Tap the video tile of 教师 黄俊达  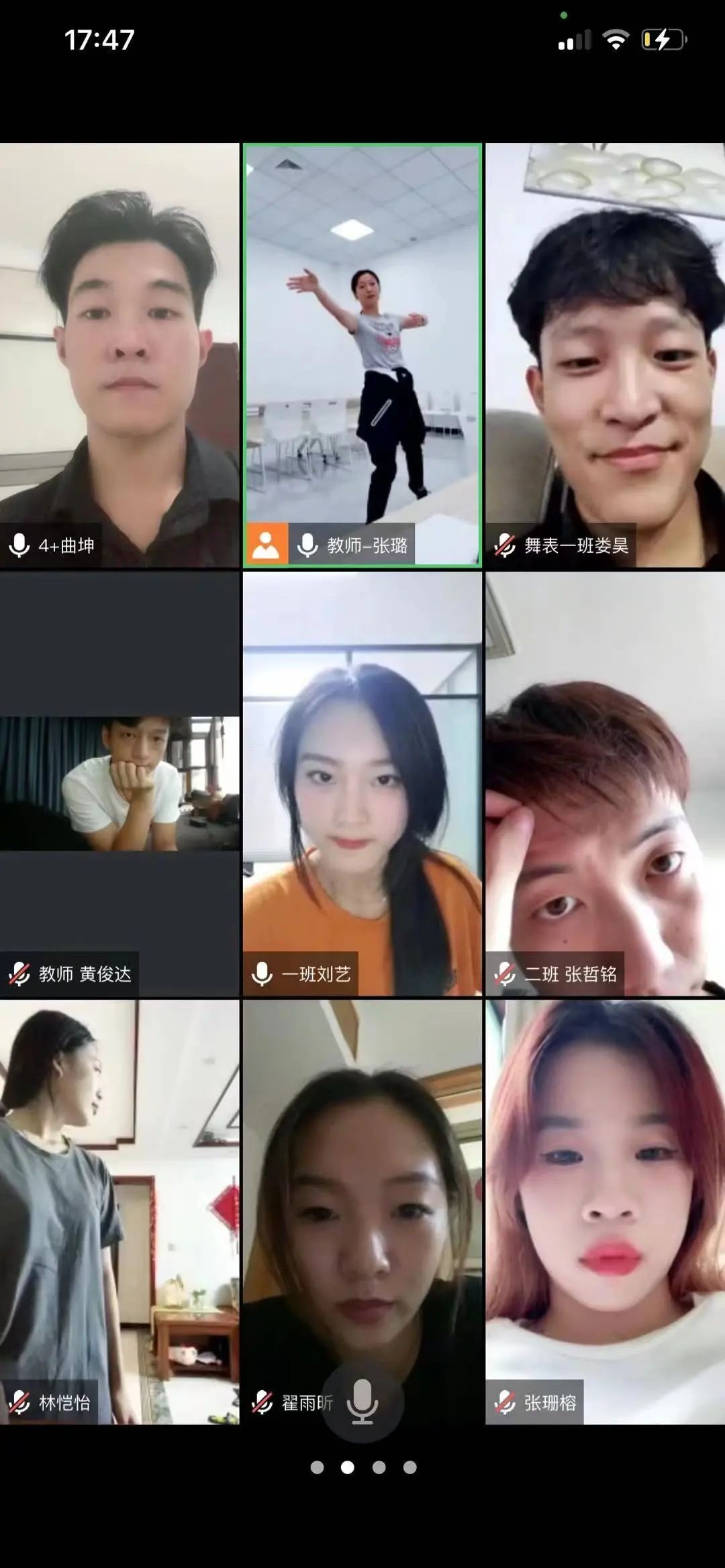pos(119,784)
